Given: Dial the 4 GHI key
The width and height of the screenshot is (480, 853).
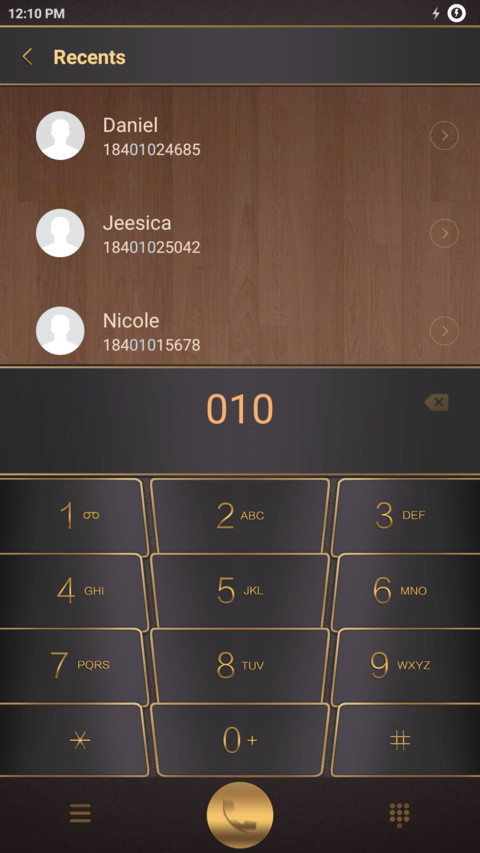Looking at the screenshot, I should click(73, 591).
